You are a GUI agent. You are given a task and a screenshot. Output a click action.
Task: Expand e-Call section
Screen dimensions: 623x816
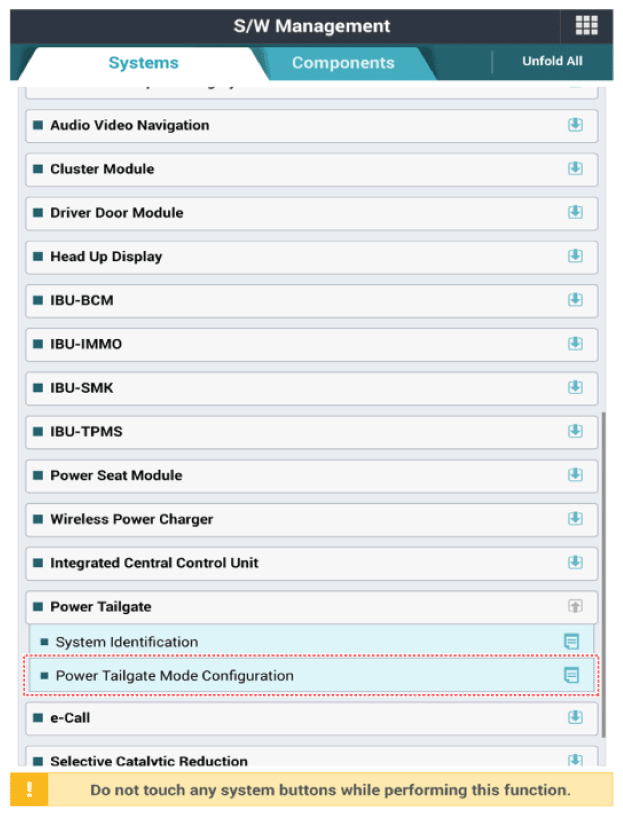point(575,718)
